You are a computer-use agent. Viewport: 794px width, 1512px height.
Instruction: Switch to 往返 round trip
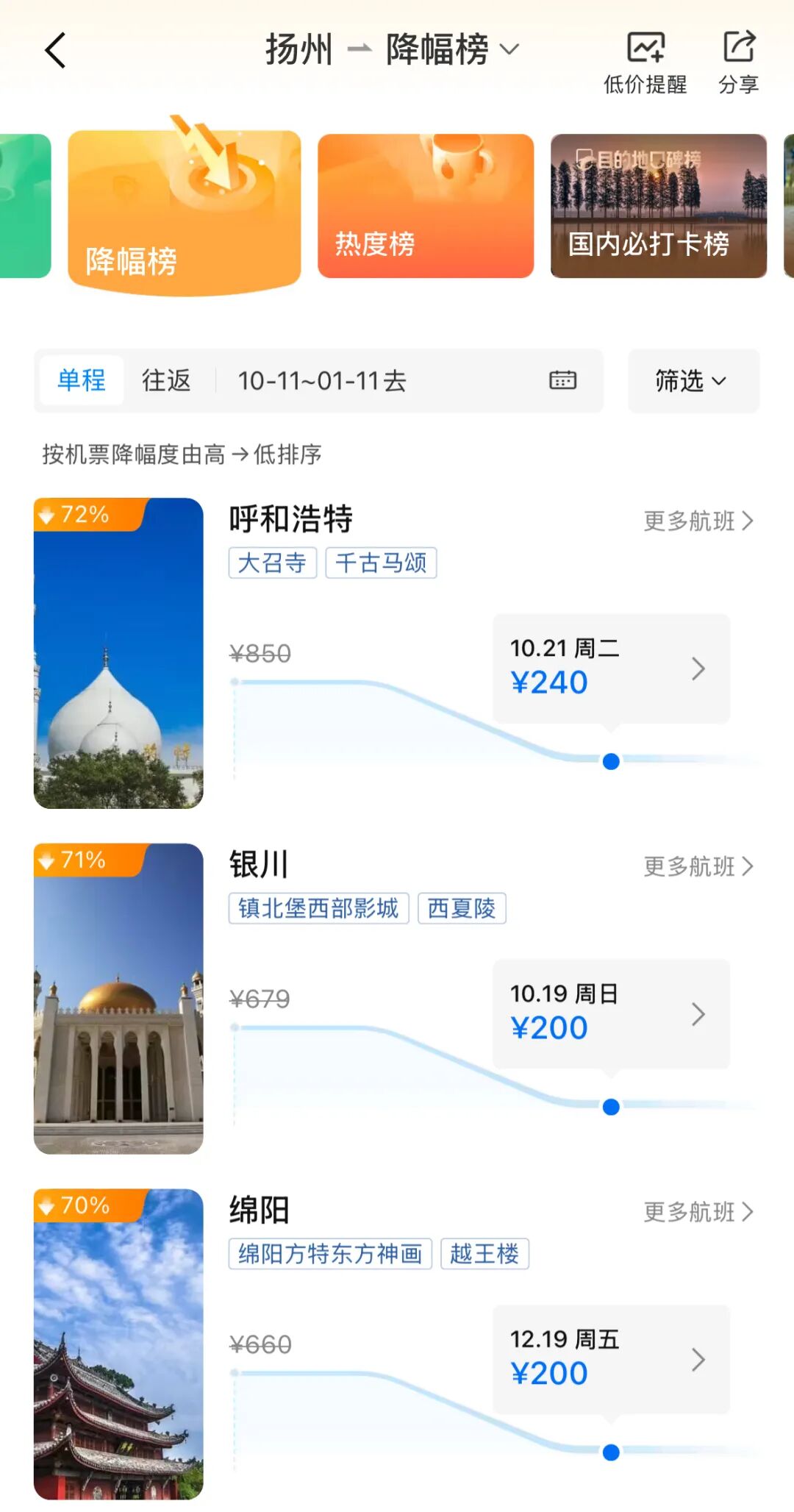[166, 381]
